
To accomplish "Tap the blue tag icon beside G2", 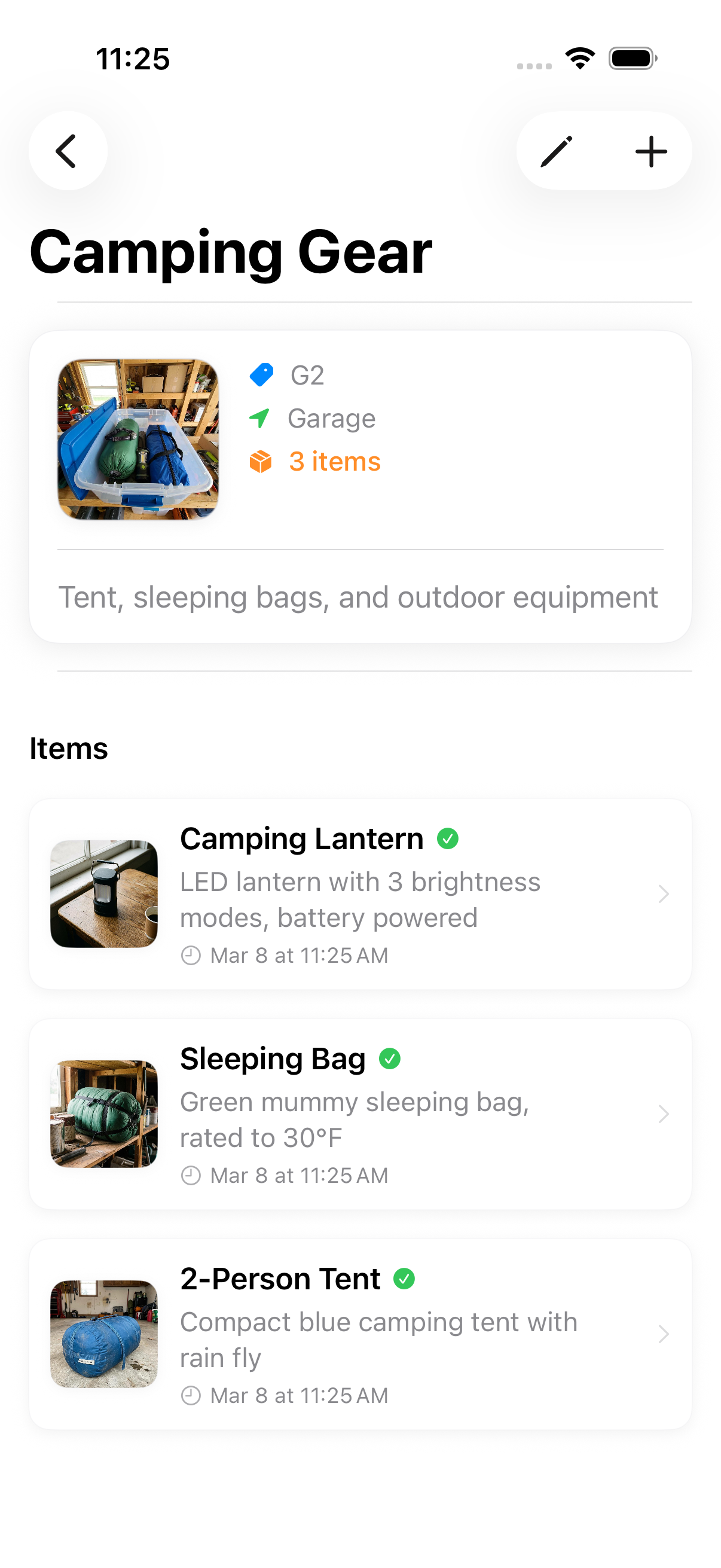I will point(262,376).
